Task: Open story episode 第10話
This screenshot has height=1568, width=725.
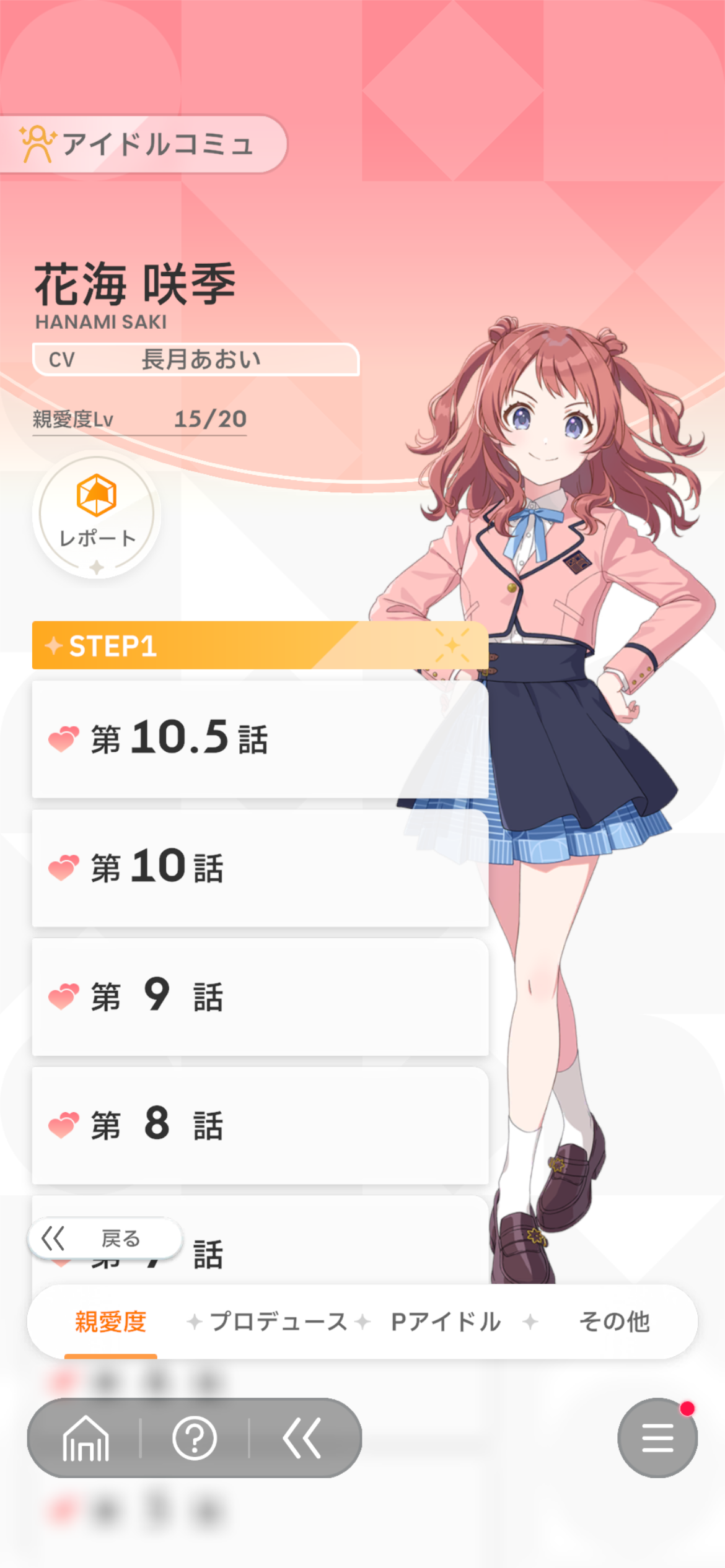Action: tap(260, 868)
